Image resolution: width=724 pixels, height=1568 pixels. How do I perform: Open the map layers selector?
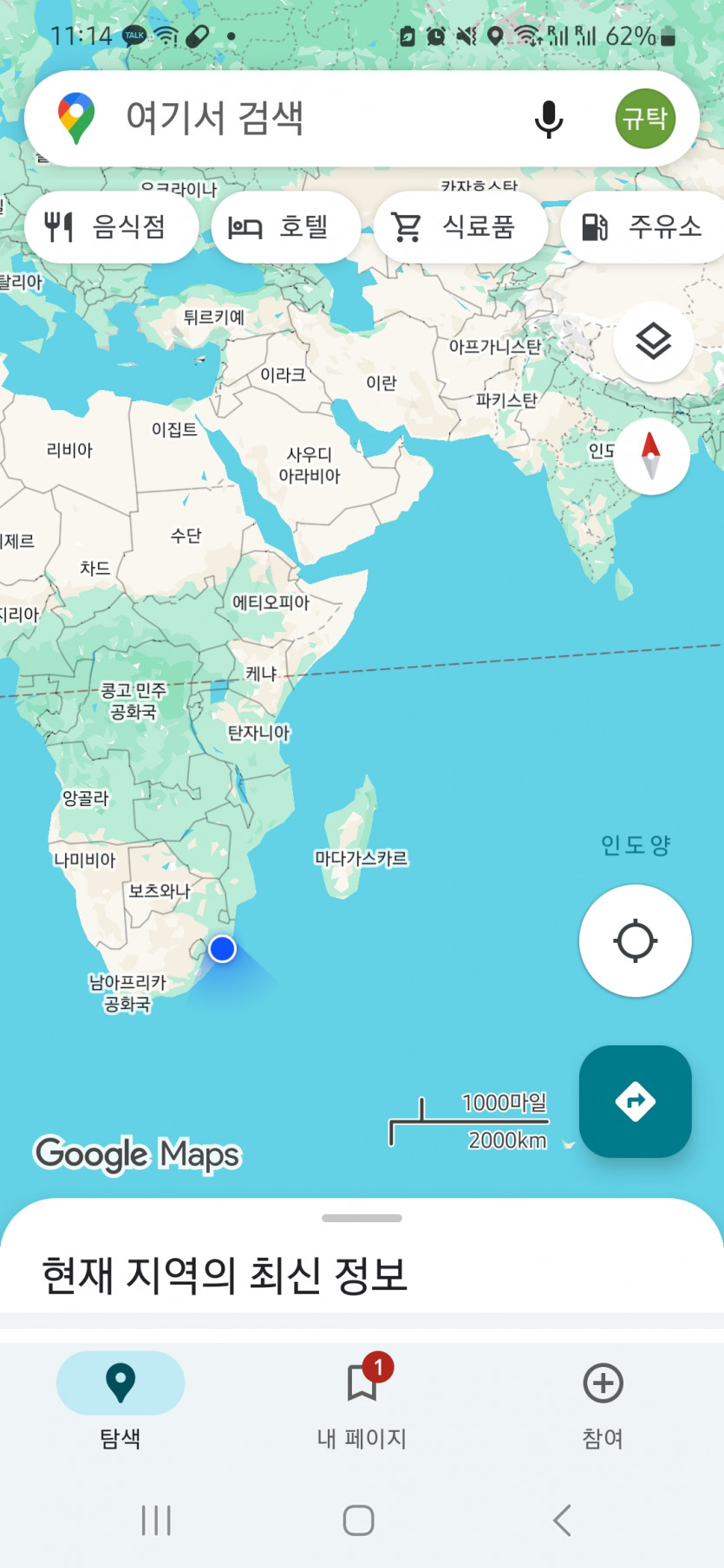pos(653,342)
